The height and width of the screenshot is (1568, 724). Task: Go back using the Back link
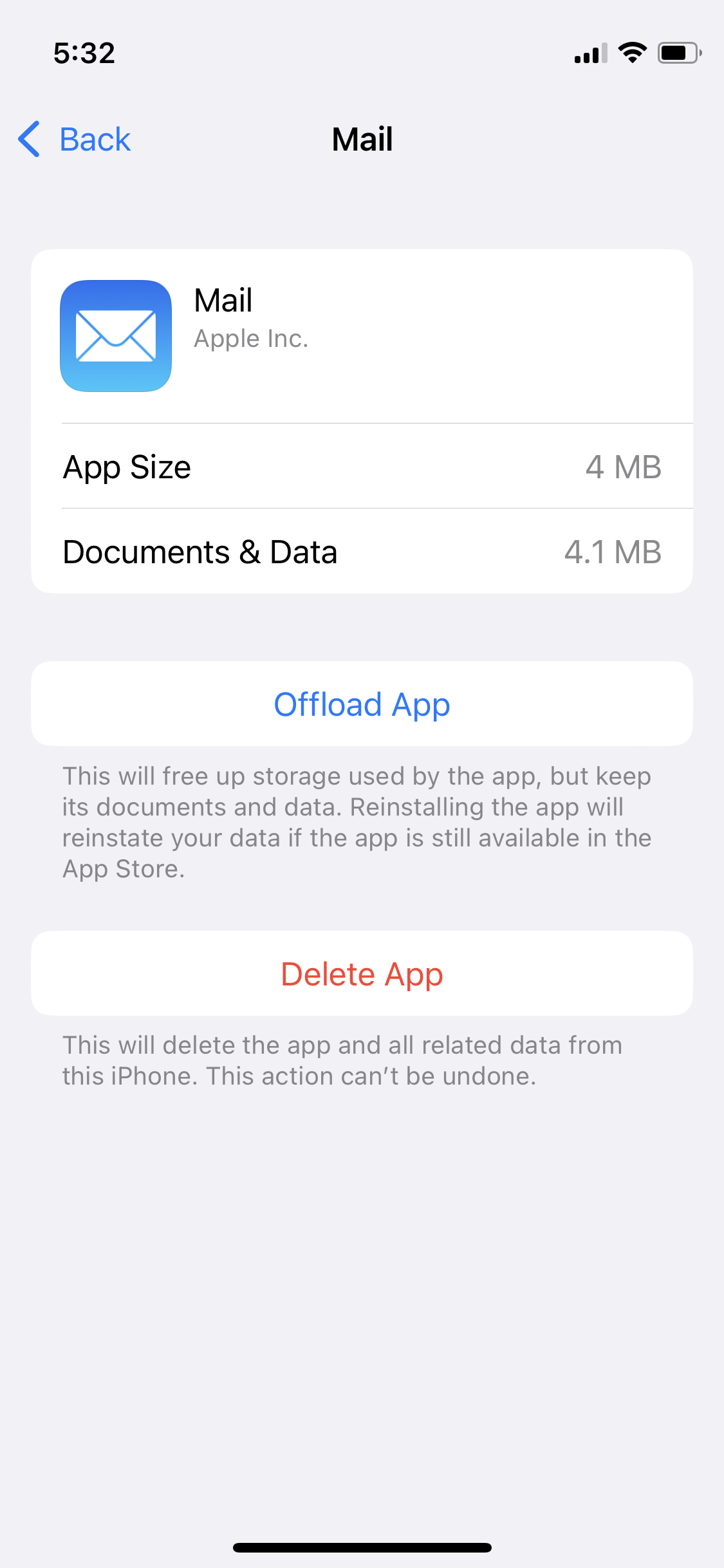tap(95, 139)
